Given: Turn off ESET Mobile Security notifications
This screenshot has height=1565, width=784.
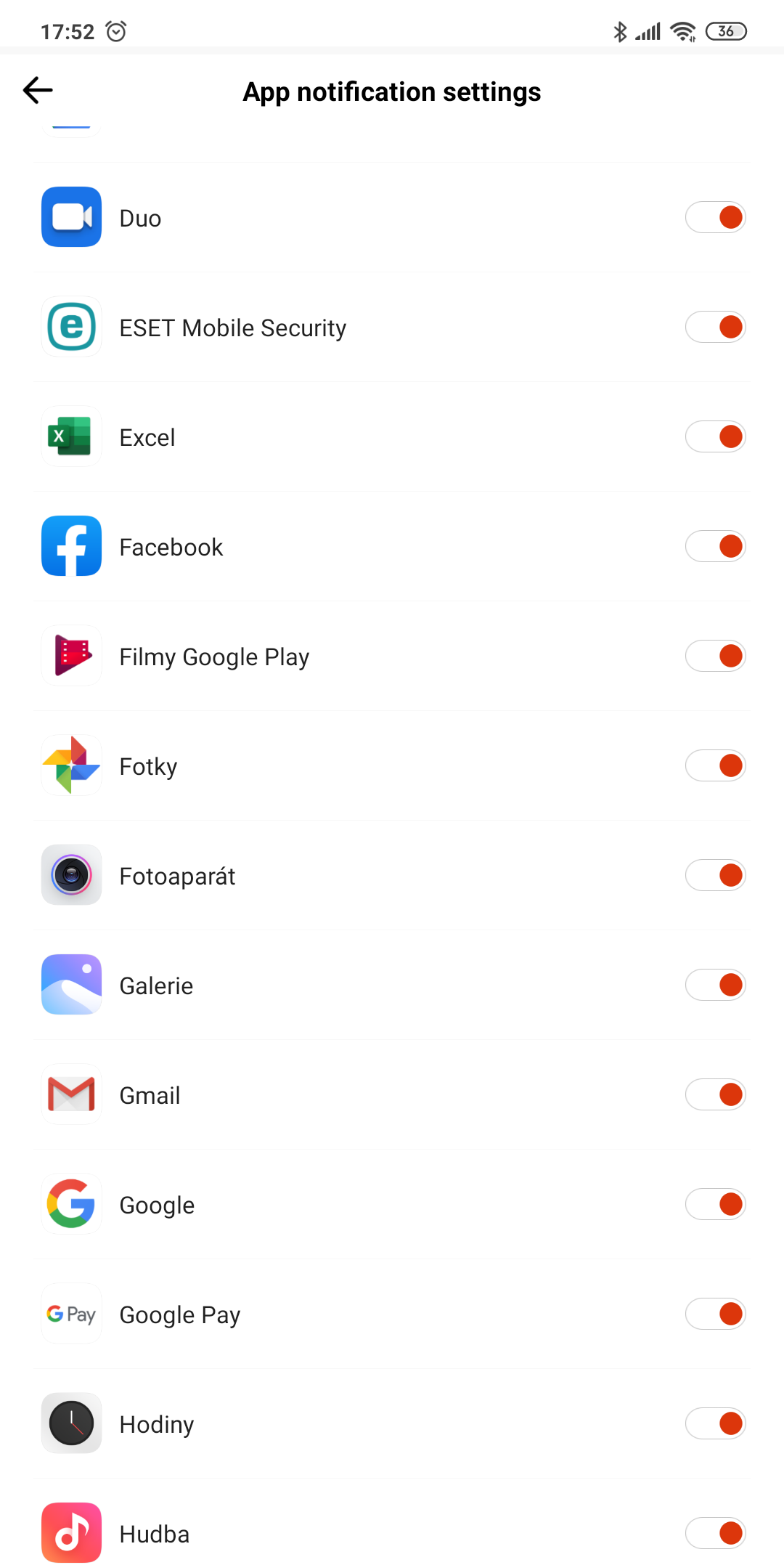Looking at the screenshot, I should click(x=715, y=327).
